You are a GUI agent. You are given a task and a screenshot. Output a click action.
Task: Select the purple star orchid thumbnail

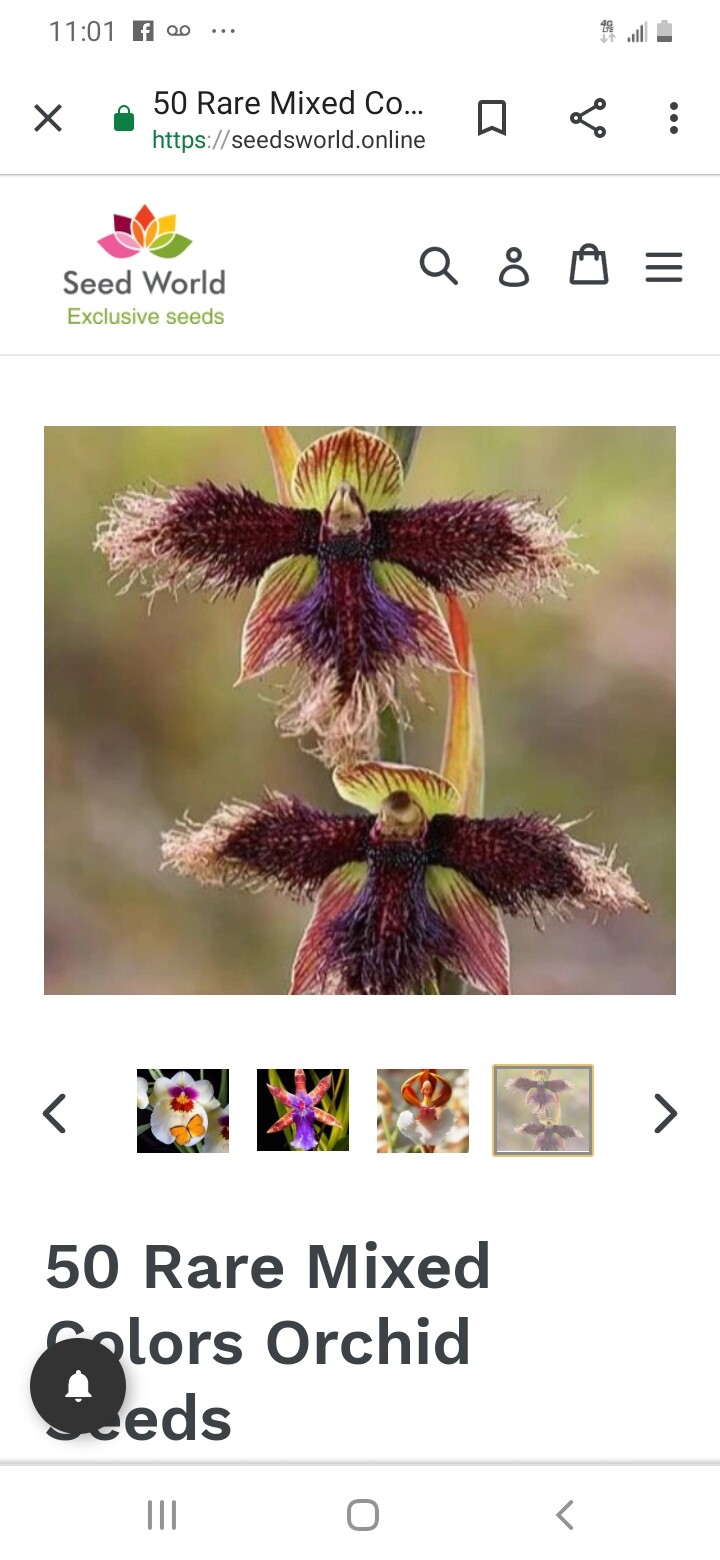[x=303, y=1111]
